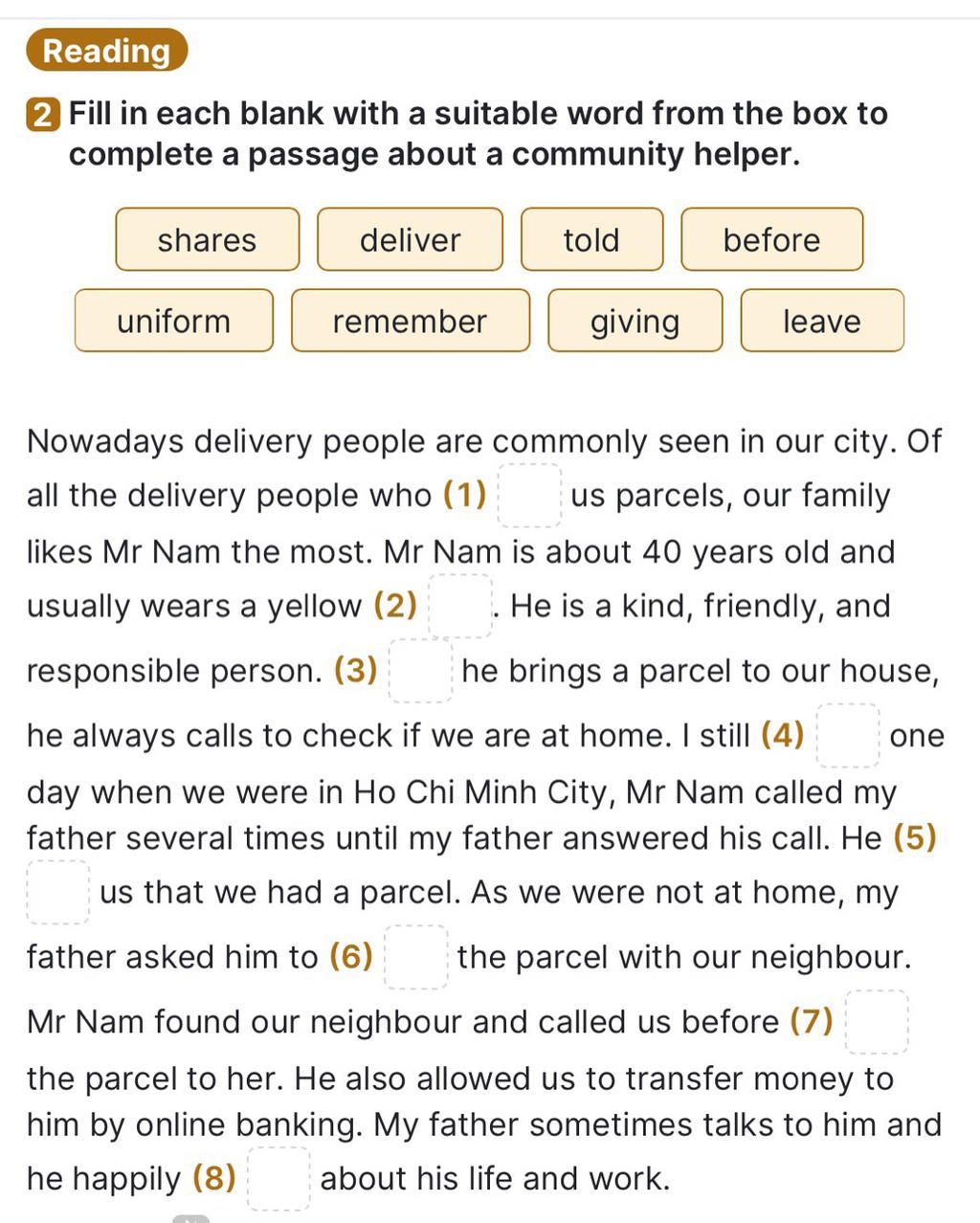Pick the 'giving' word chip
This screenshot has height=1223, width=980.
[635, 321]
